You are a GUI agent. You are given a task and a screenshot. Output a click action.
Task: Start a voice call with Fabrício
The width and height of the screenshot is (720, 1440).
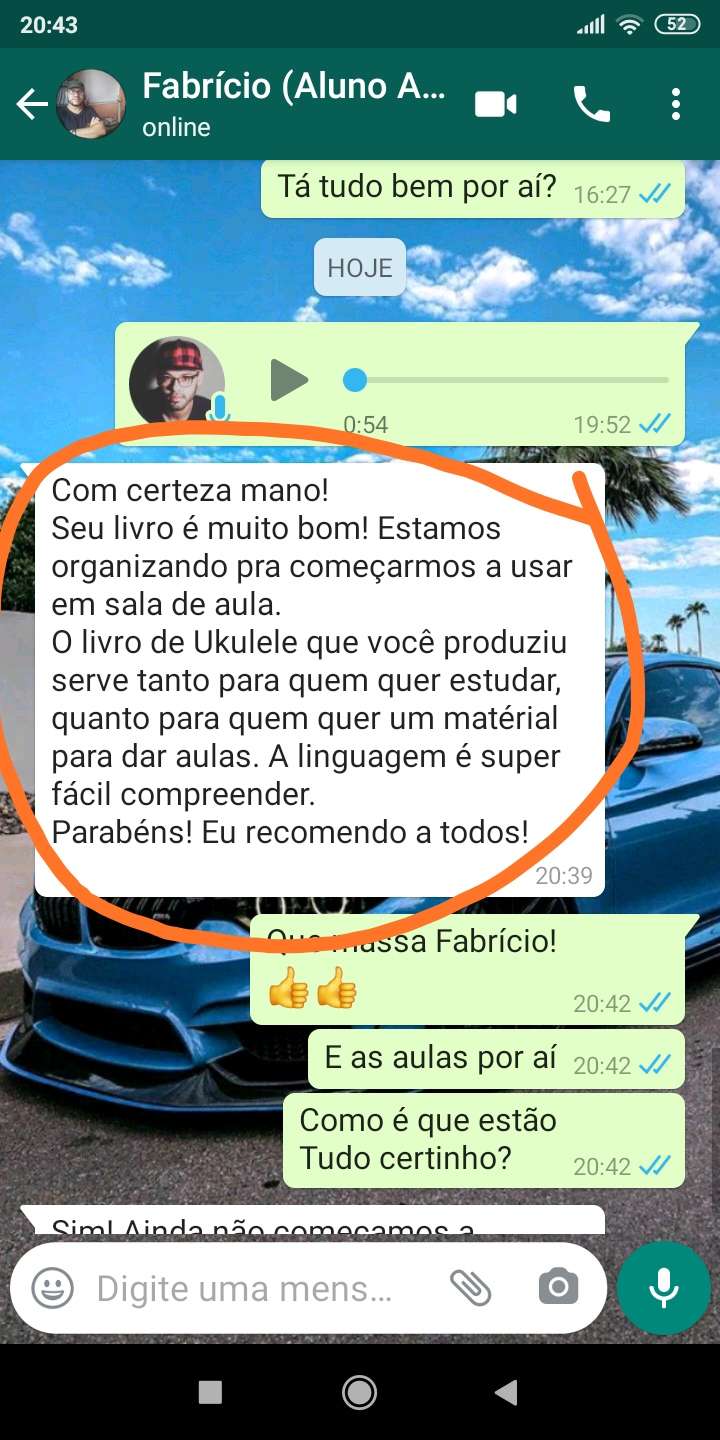tap(591, 104)
